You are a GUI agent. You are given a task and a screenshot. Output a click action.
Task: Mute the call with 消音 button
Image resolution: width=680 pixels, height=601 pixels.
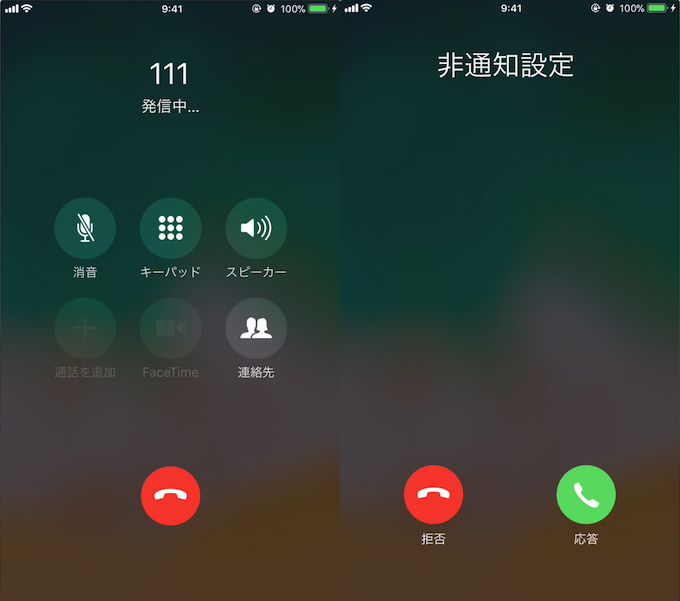(85, 229)
